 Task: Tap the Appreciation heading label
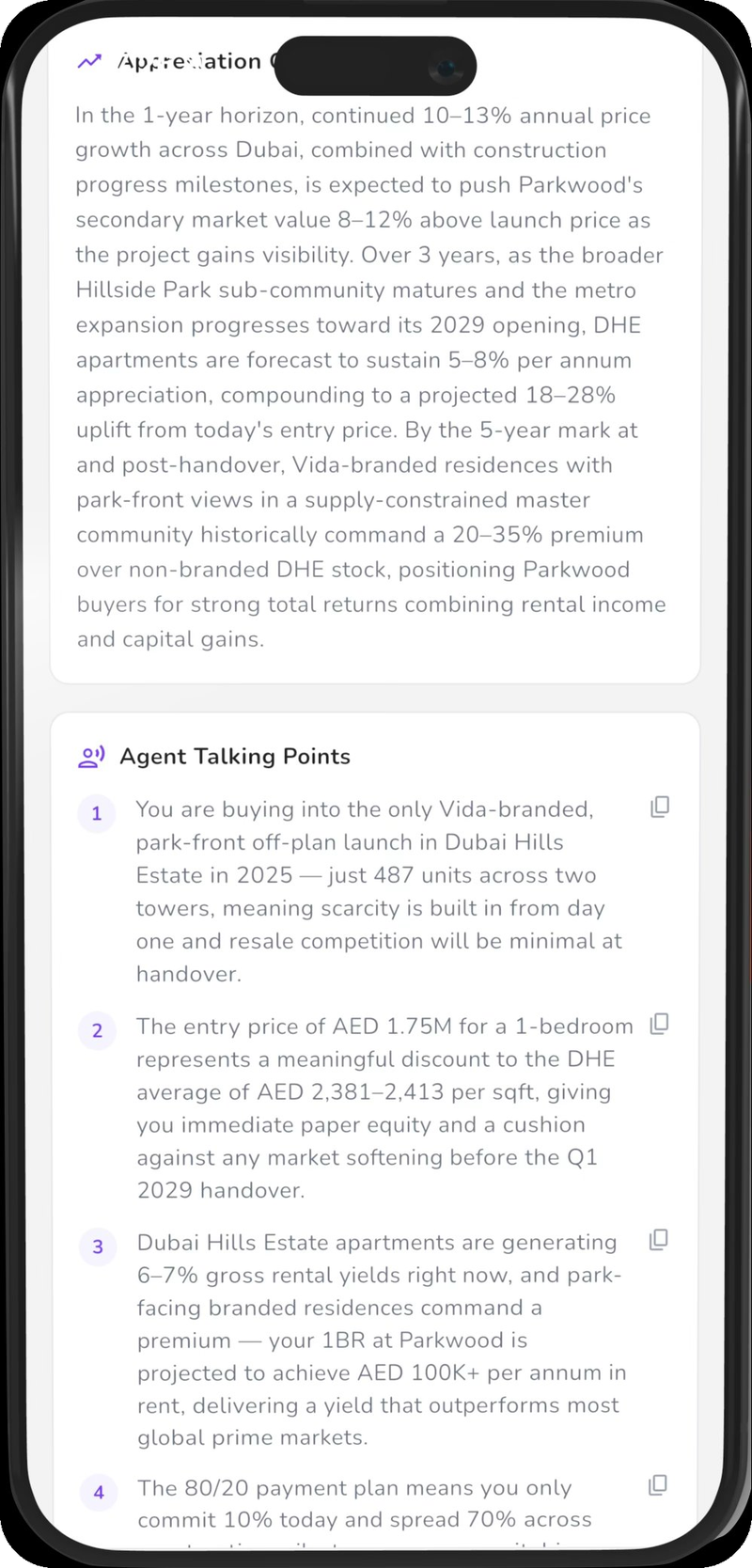pos(188,60)
